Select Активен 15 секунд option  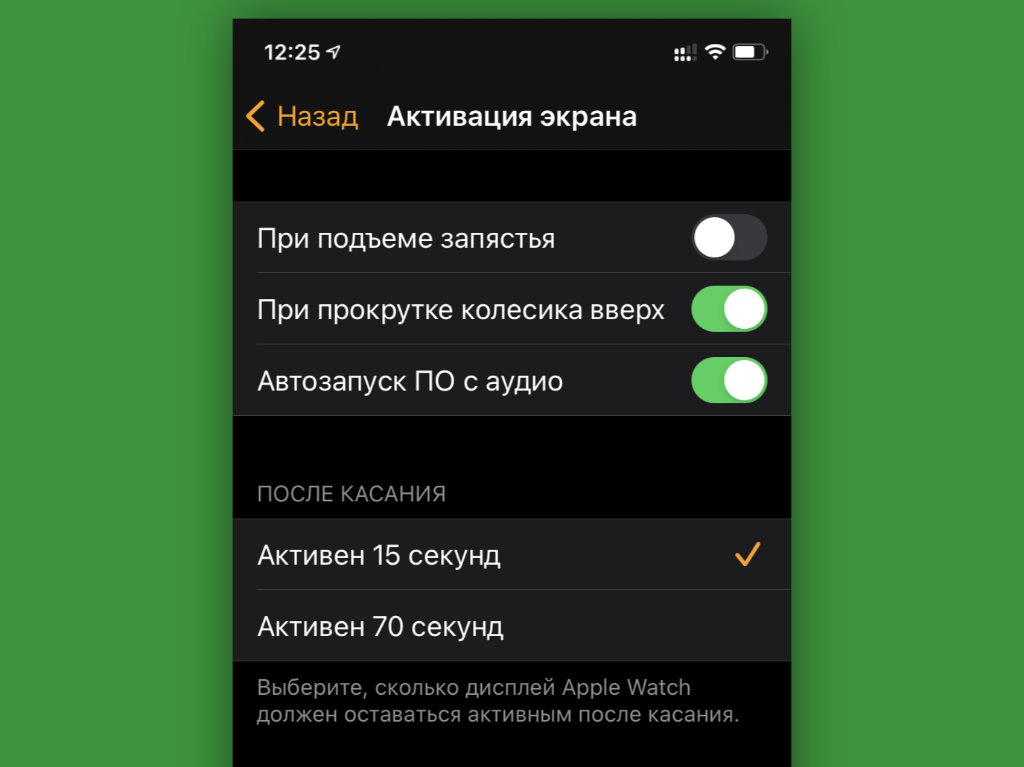[510, 555]
